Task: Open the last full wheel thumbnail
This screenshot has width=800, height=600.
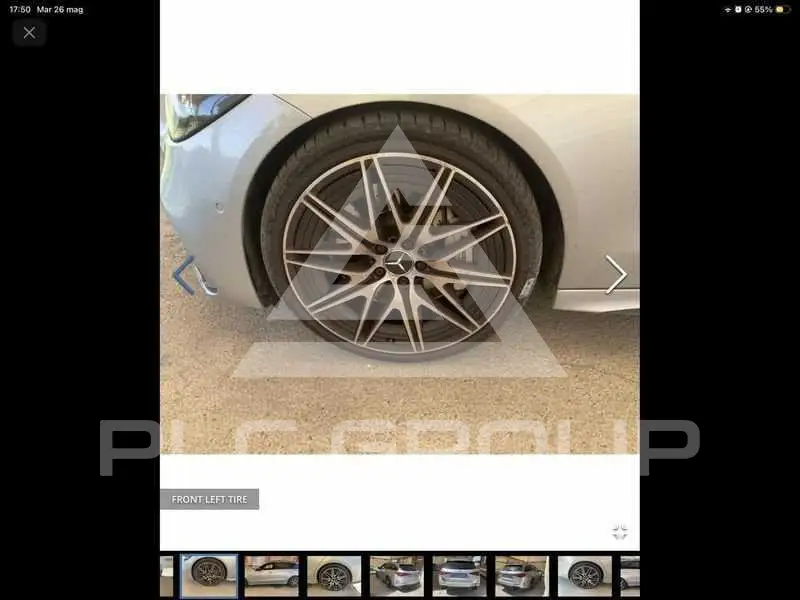Action: click(x=585, y=576)
